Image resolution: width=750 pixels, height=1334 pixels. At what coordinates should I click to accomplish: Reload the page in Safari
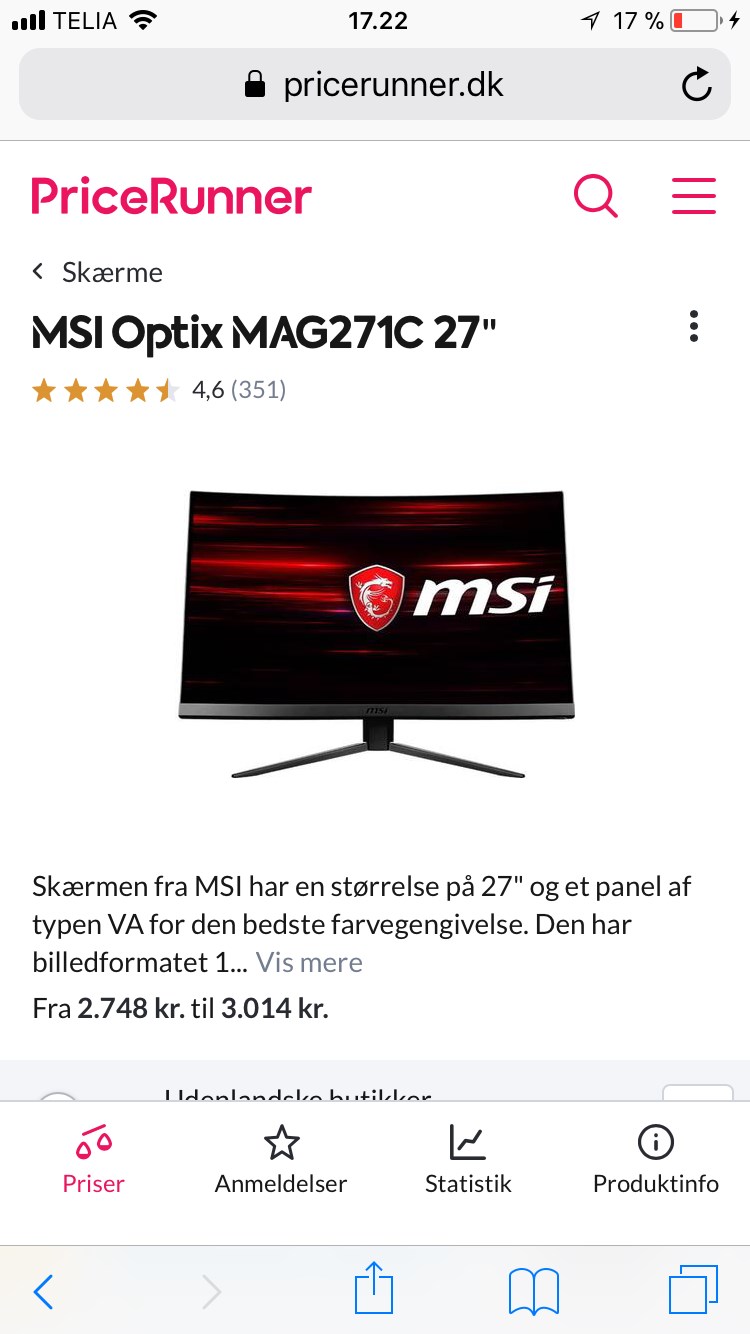(696, 85)
